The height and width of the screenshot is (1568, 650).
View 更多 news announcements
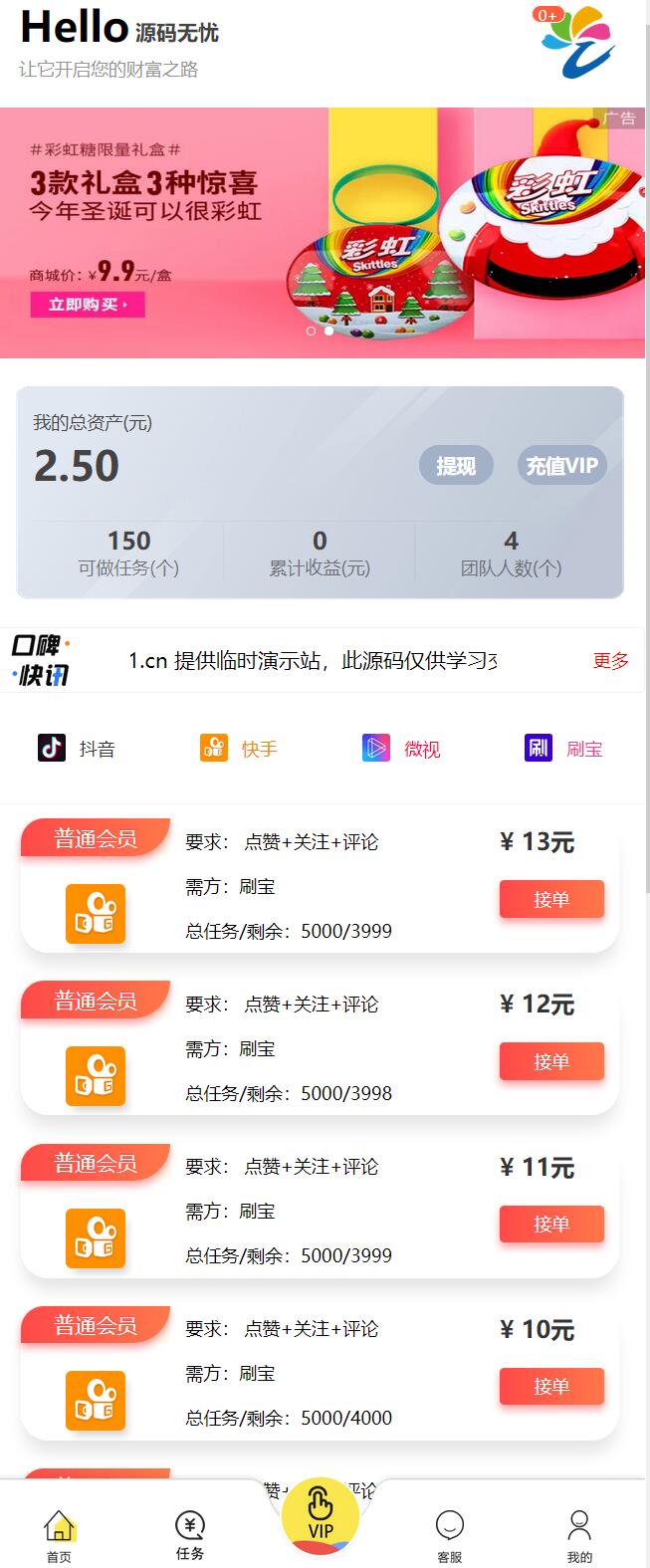pyautogui.click(x=610, y=661)
